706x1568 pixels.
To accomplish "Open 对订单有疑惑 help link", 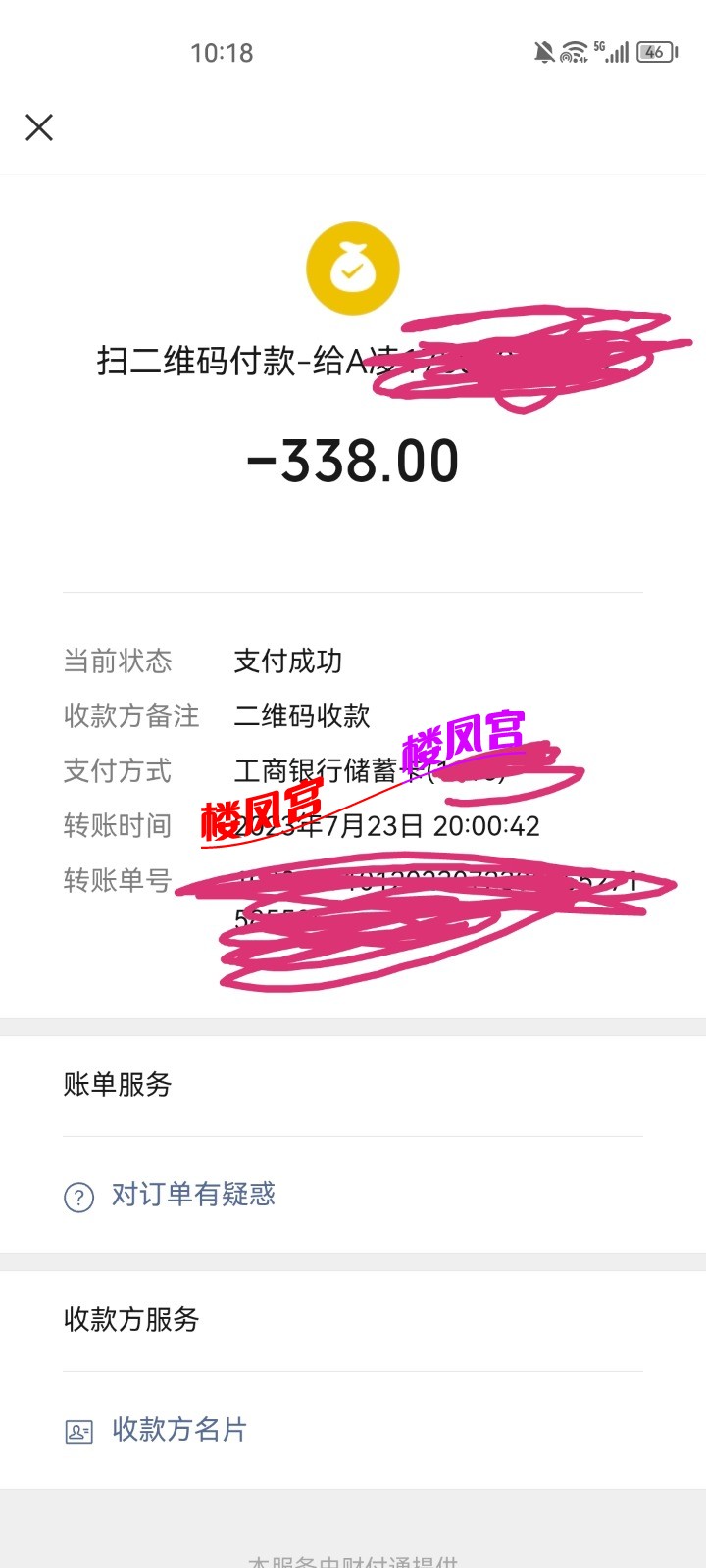I will [x=192, y=1195].
